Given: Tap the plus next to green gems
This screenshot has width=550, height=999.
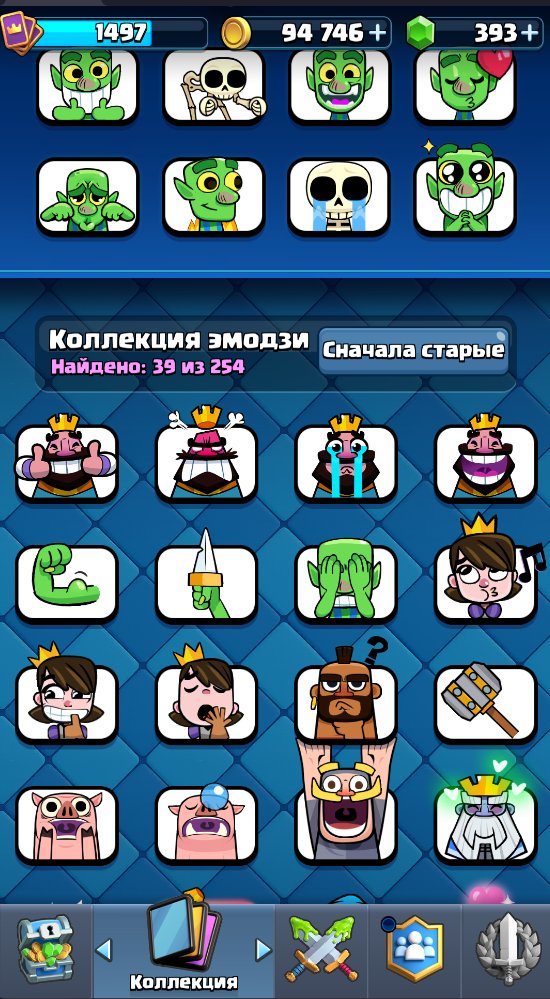Looking at the screenshot, I should (x=530, y=32).
